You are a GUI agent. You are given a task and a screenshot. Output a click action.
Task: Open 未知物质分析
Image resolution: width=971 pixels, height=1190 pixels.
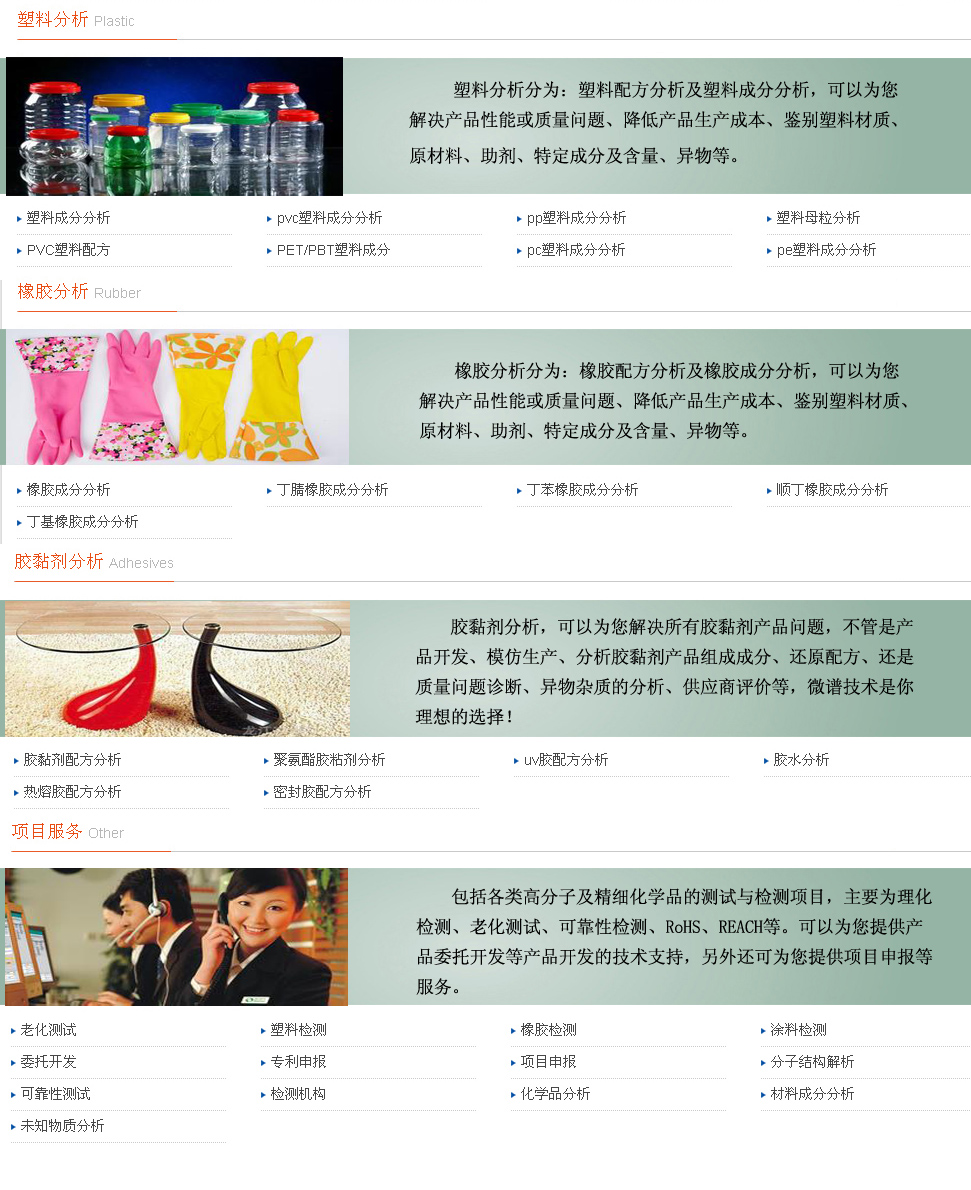[62, 1126]
